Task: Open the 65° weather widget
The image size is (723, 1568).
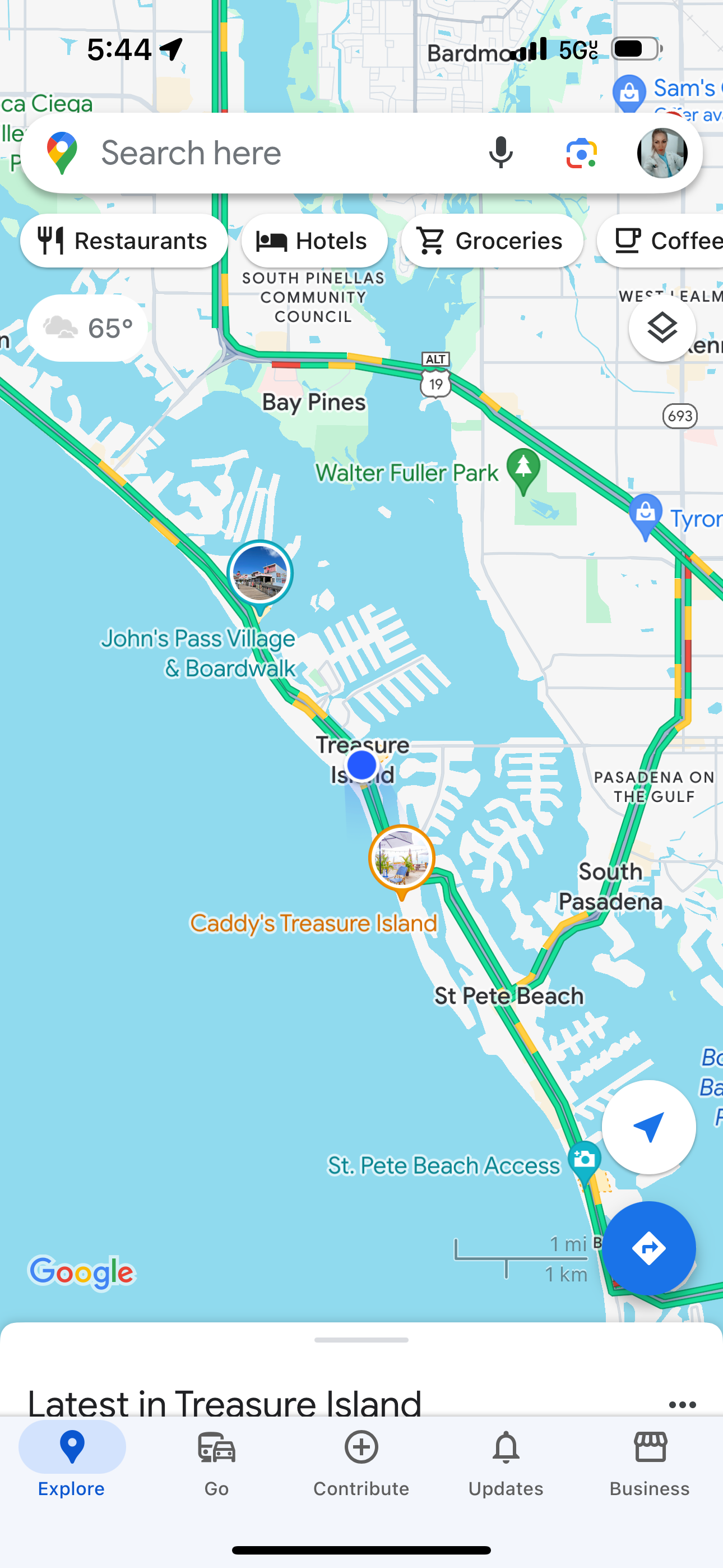Action: pyautogui.click(x=87, y=328)
